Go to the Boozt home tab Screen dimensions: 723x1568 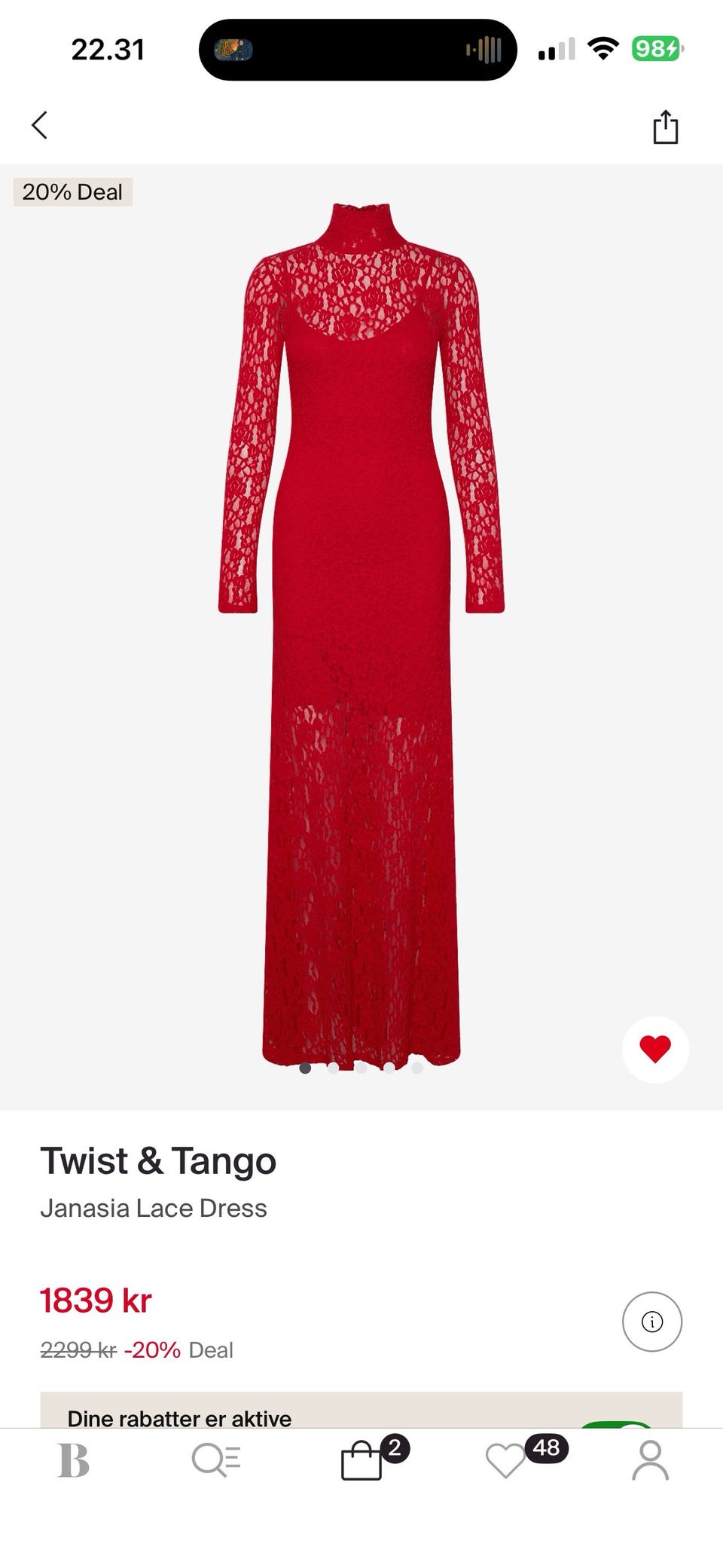pyautogui.click(x=74, y=1460)
